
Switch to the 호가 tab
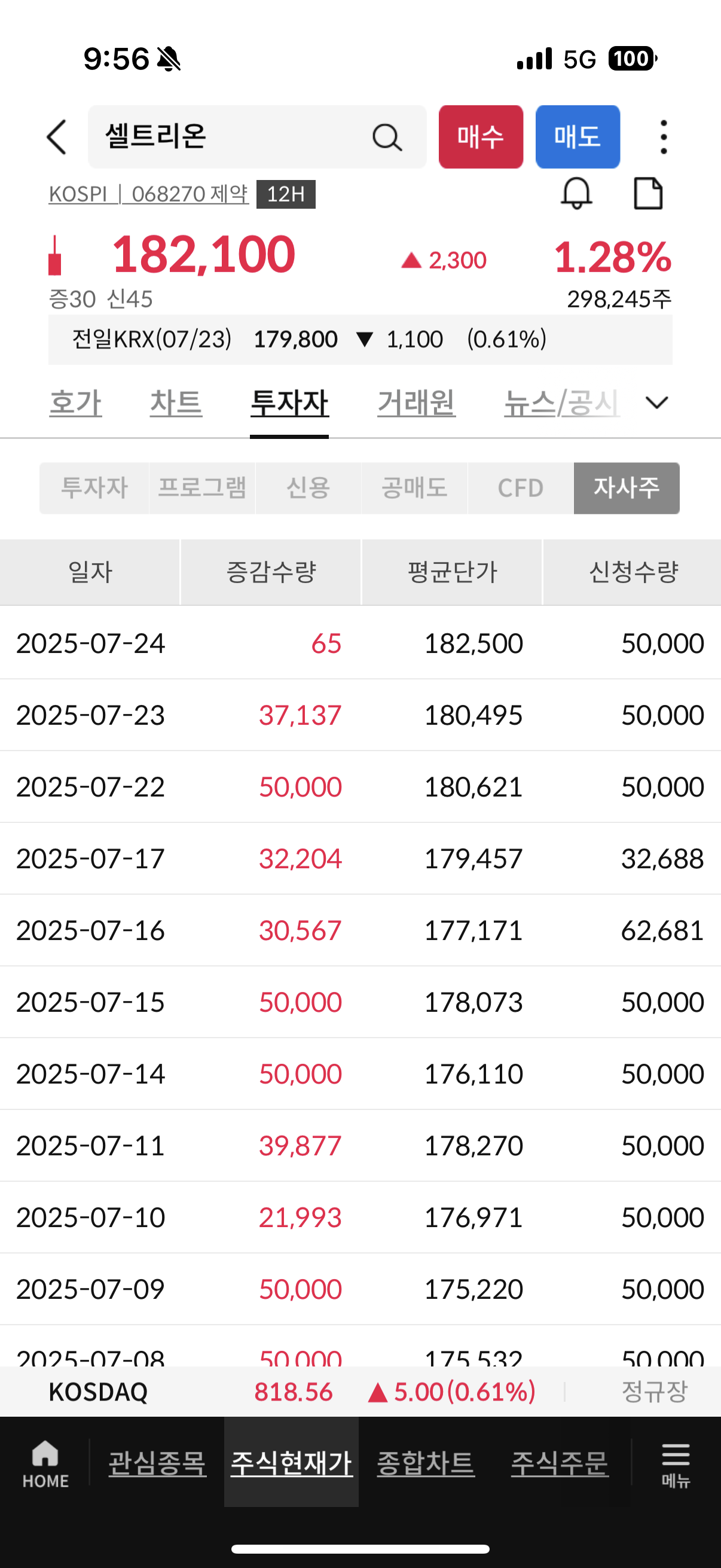point(75,403)
